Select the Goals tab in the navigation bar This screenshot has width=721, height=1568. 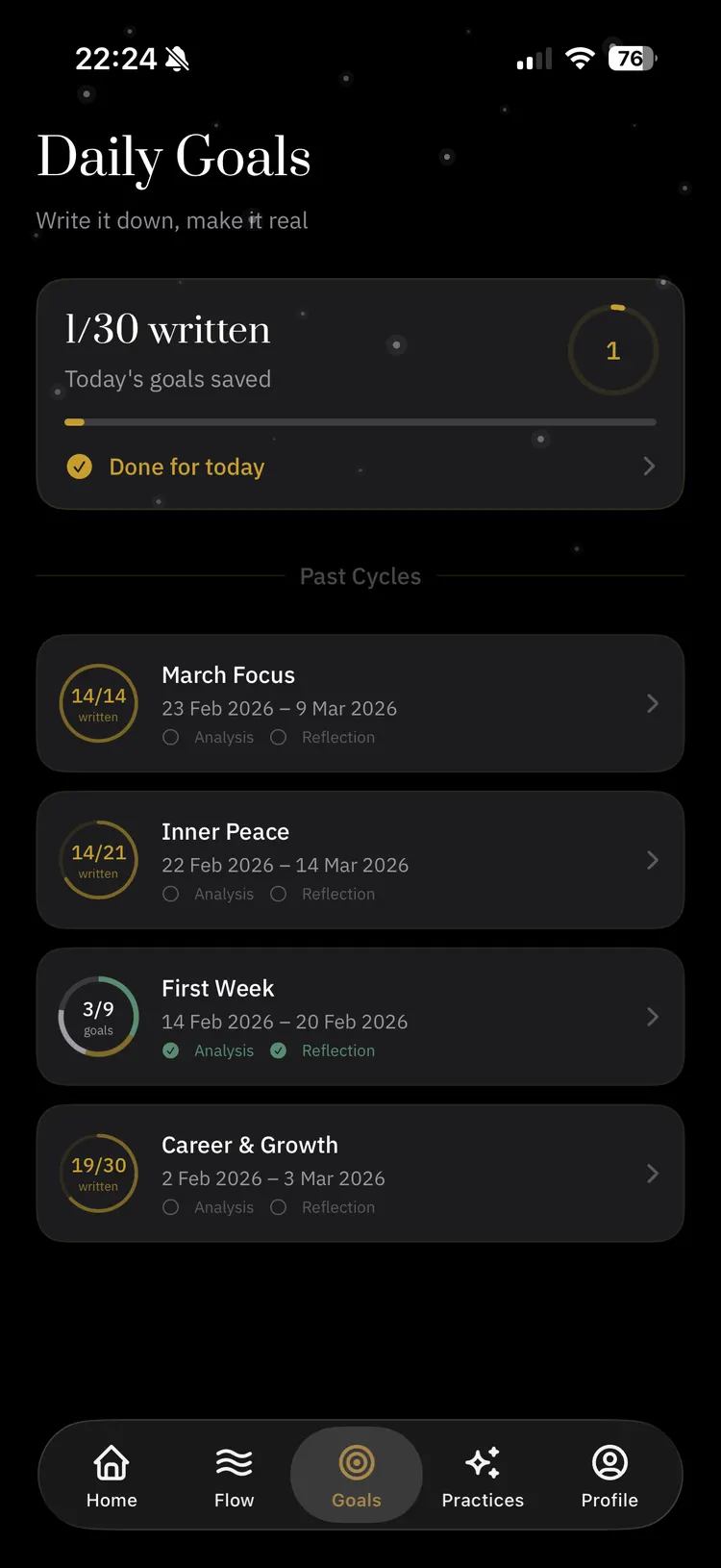click(x=356, y=1476)
